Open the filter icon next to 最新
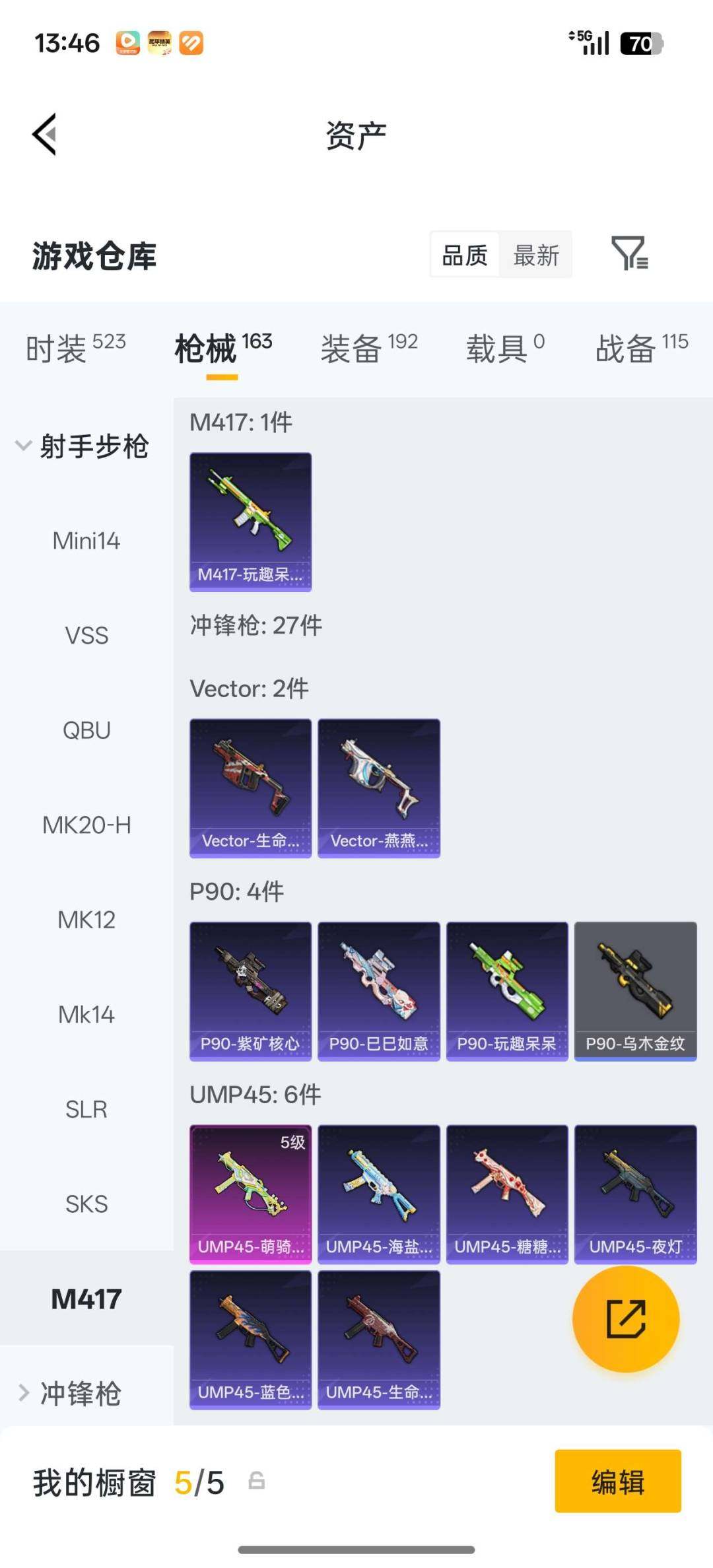 630,254
